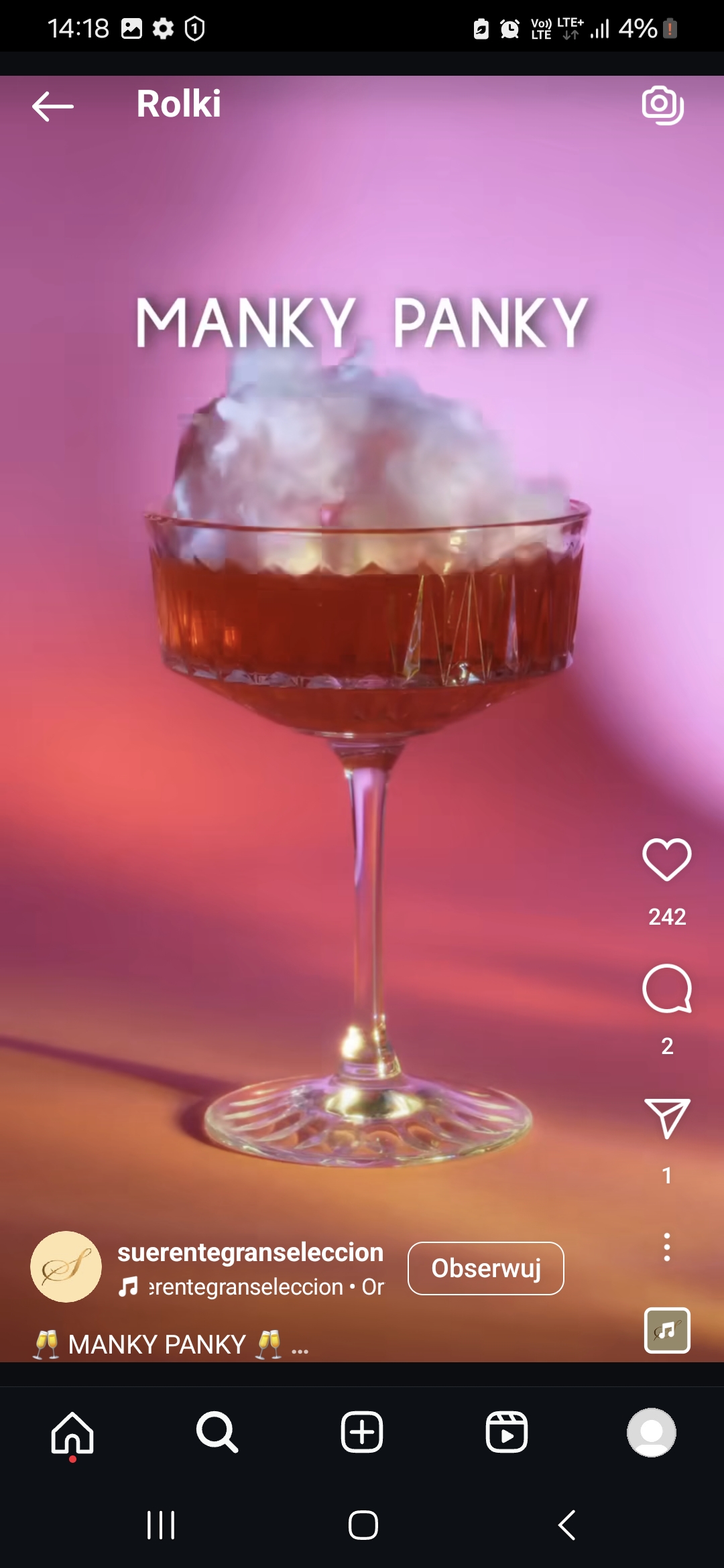Image resolution: width=724 pixels, height=1568 pixels.
Task: Tap the Obserwuj button to follow
Action: [485, 1268]
